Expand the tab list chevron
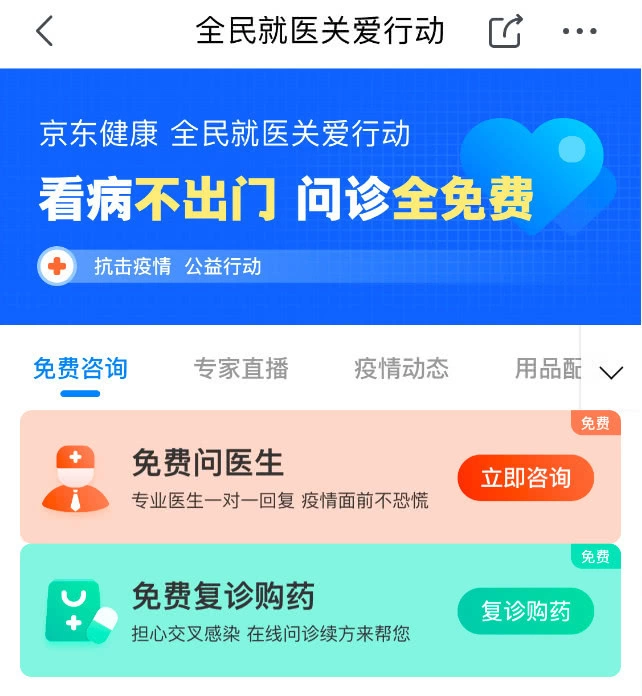The width and height of the screenshot is (642, 696). [x=610, y=372]
